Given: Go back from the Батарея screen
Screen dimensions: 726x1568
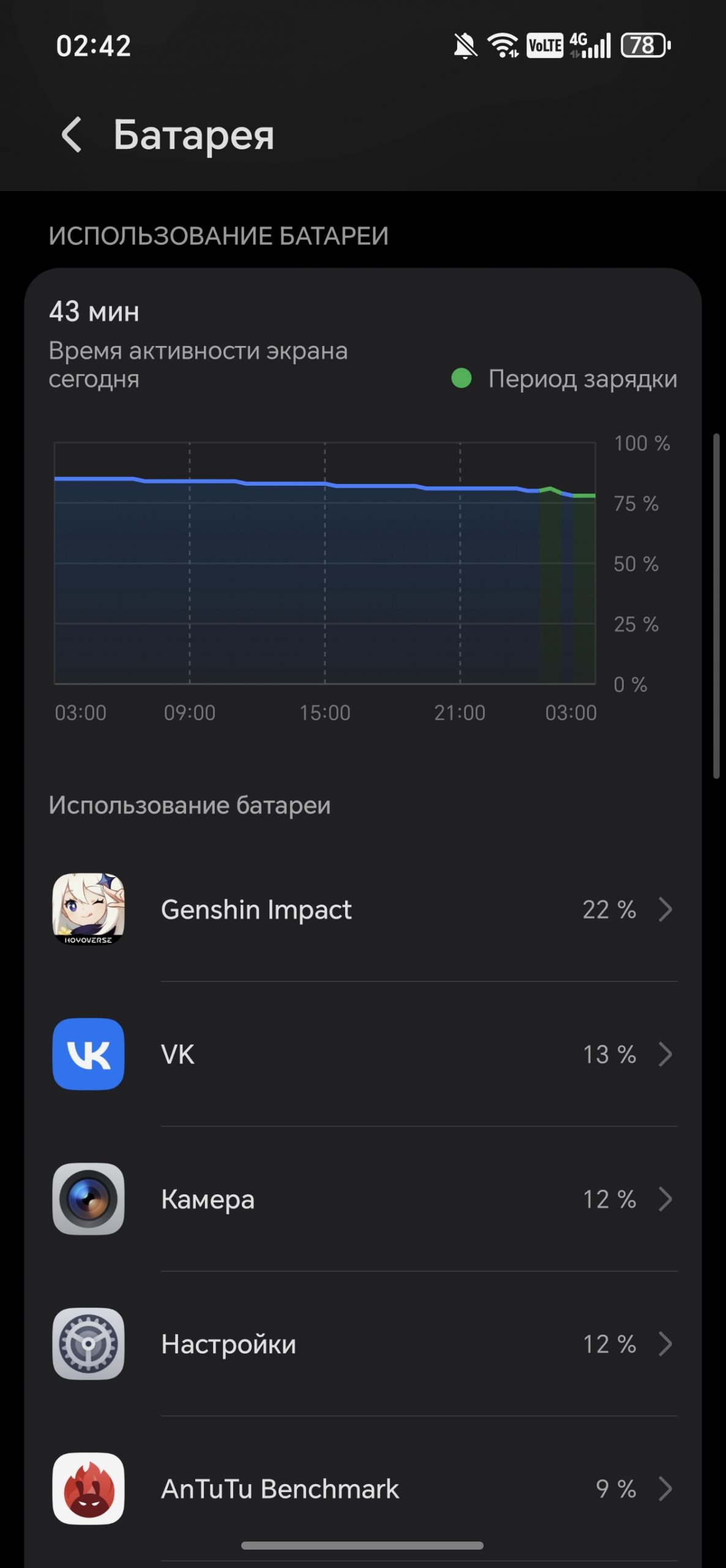Looking at the screenshot, I should [x=72, y=135].
